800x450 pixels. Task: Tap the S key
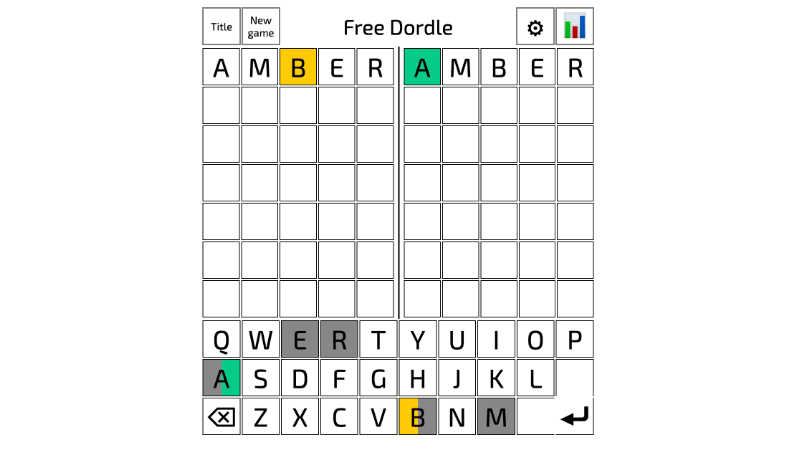[x=260, y=379]
